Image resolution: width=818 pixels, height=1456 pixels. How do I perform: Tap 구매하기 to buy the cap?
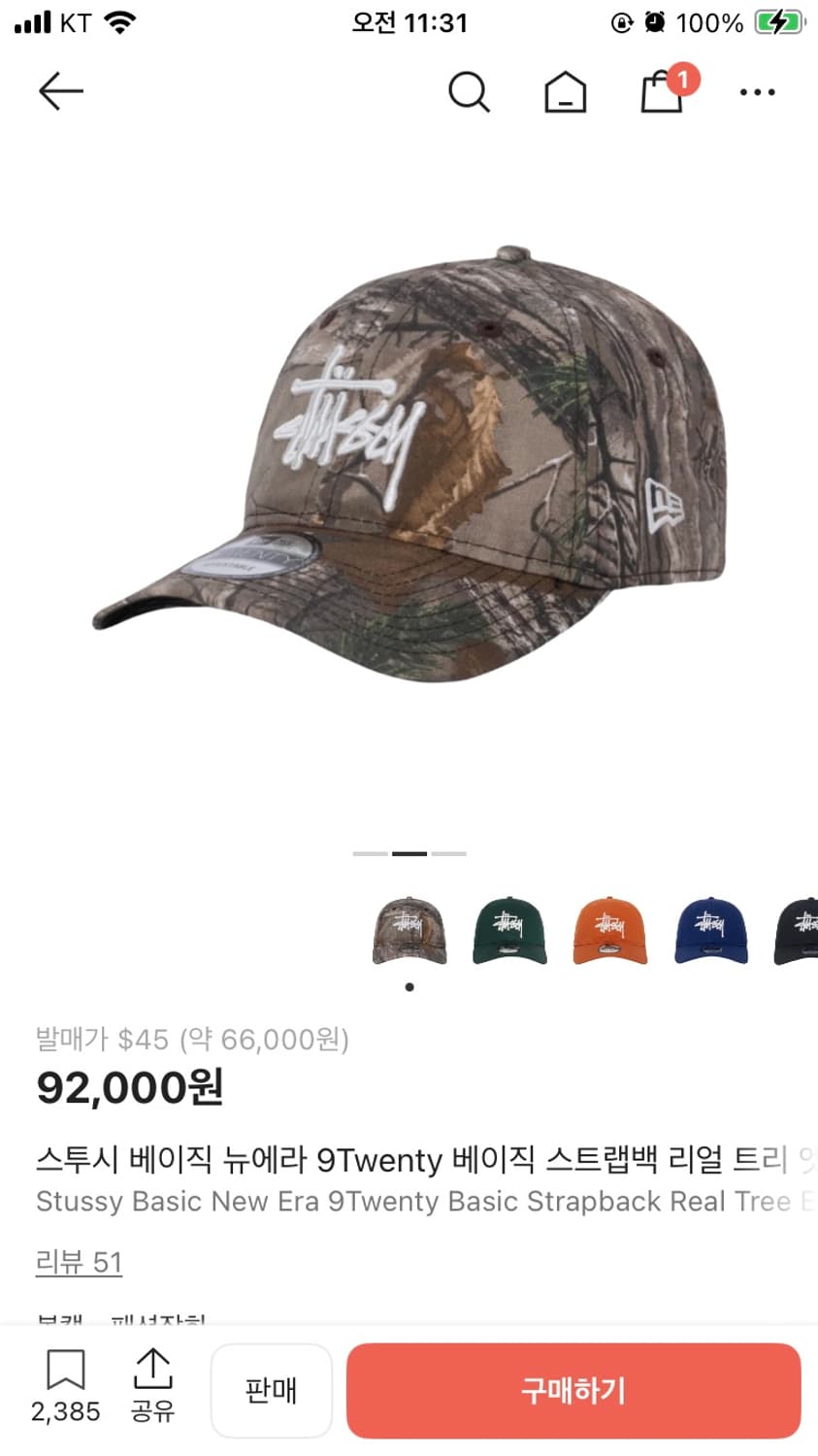573,1390
